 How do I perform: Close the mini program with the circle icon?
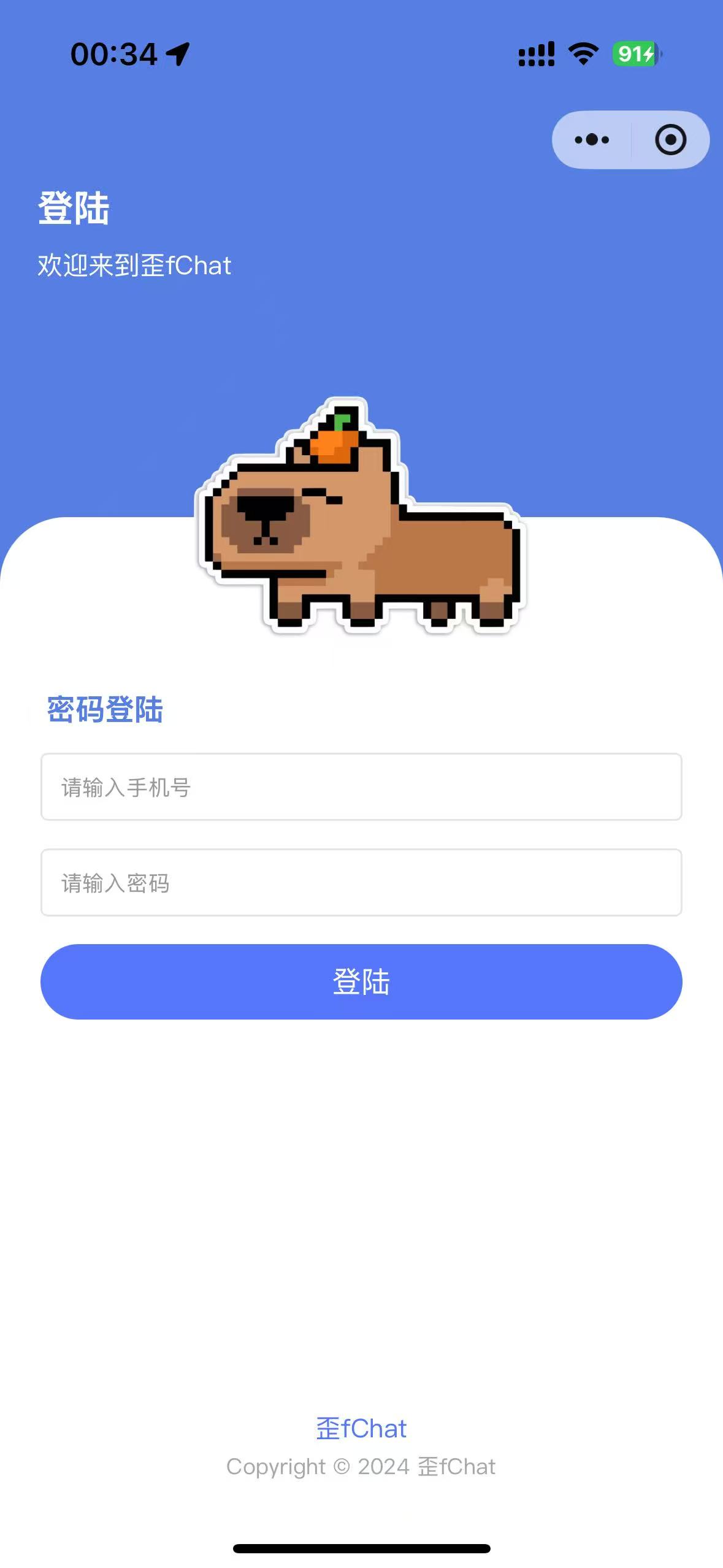(x=670, y=140)
